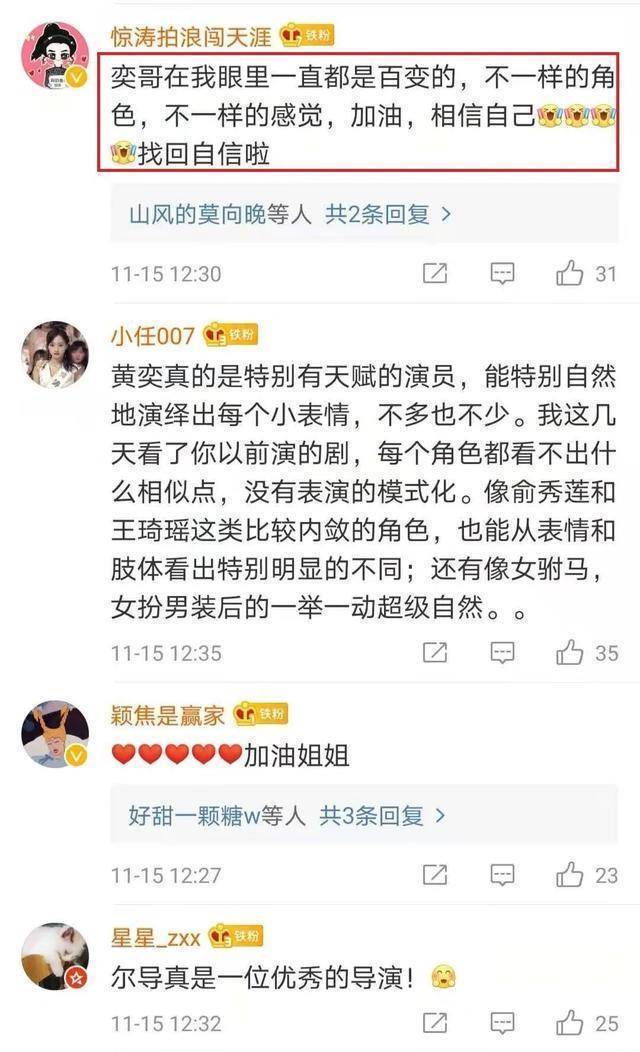Open 小任007's profile avatar
This screenshot has width=640, height=1052.
pyautogui.click(x=55, y=354)
